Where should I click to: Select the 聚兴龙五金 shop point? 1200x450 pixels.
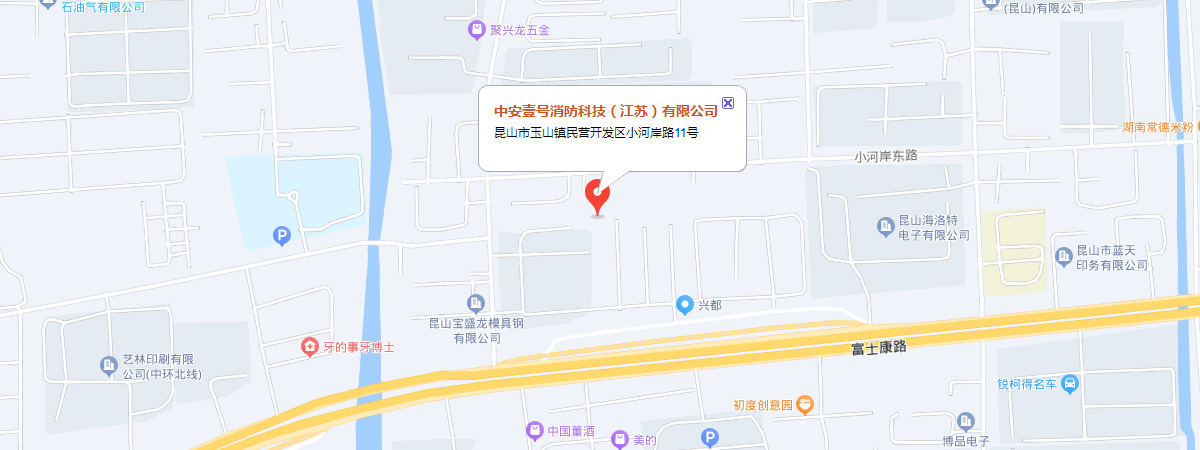click(x=478, y=30)
